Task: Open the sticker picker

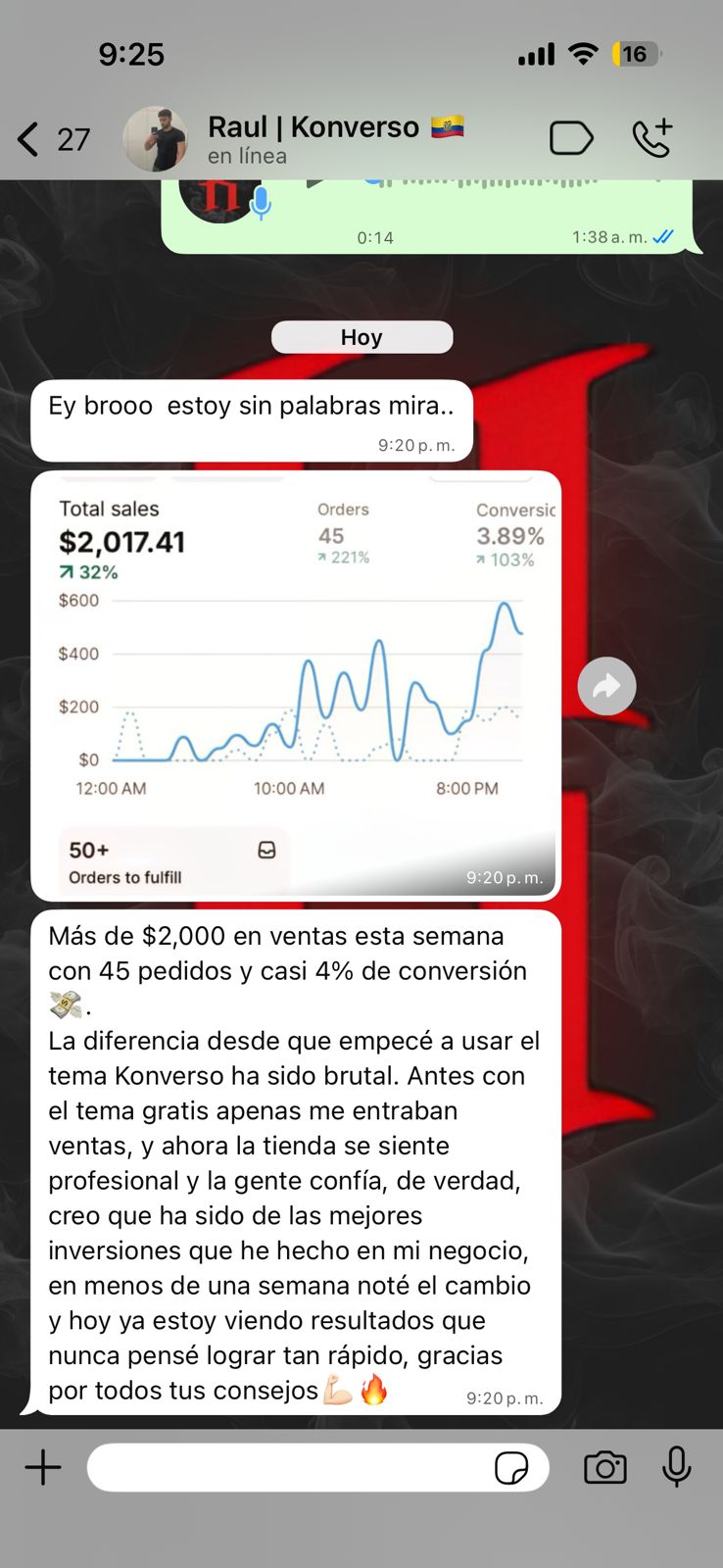Action: (511, 1468)
